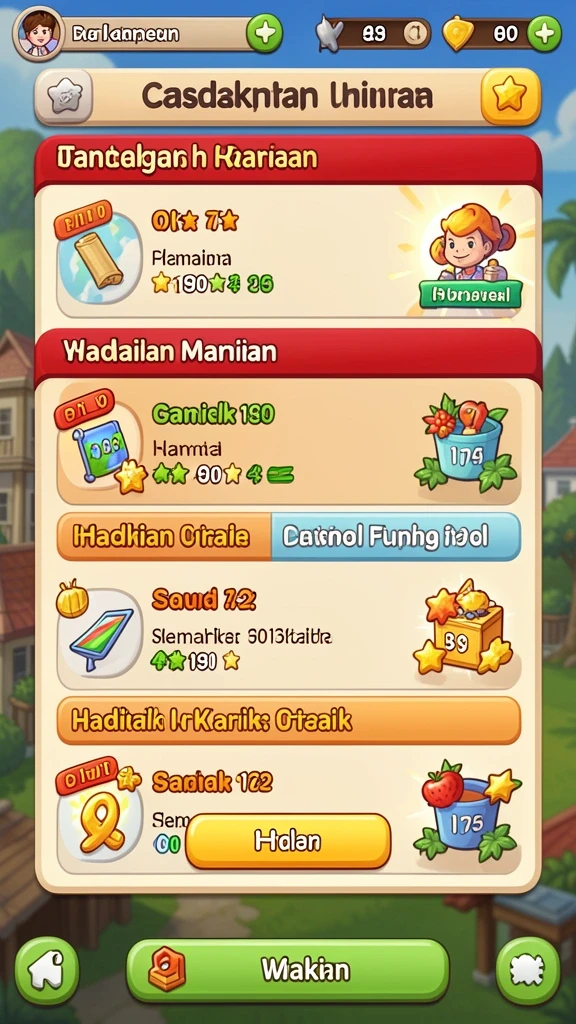Tap the yellow star button in title bar
Screen dimensions: 576x1024
pyautogui.click(x=510, y=97)
